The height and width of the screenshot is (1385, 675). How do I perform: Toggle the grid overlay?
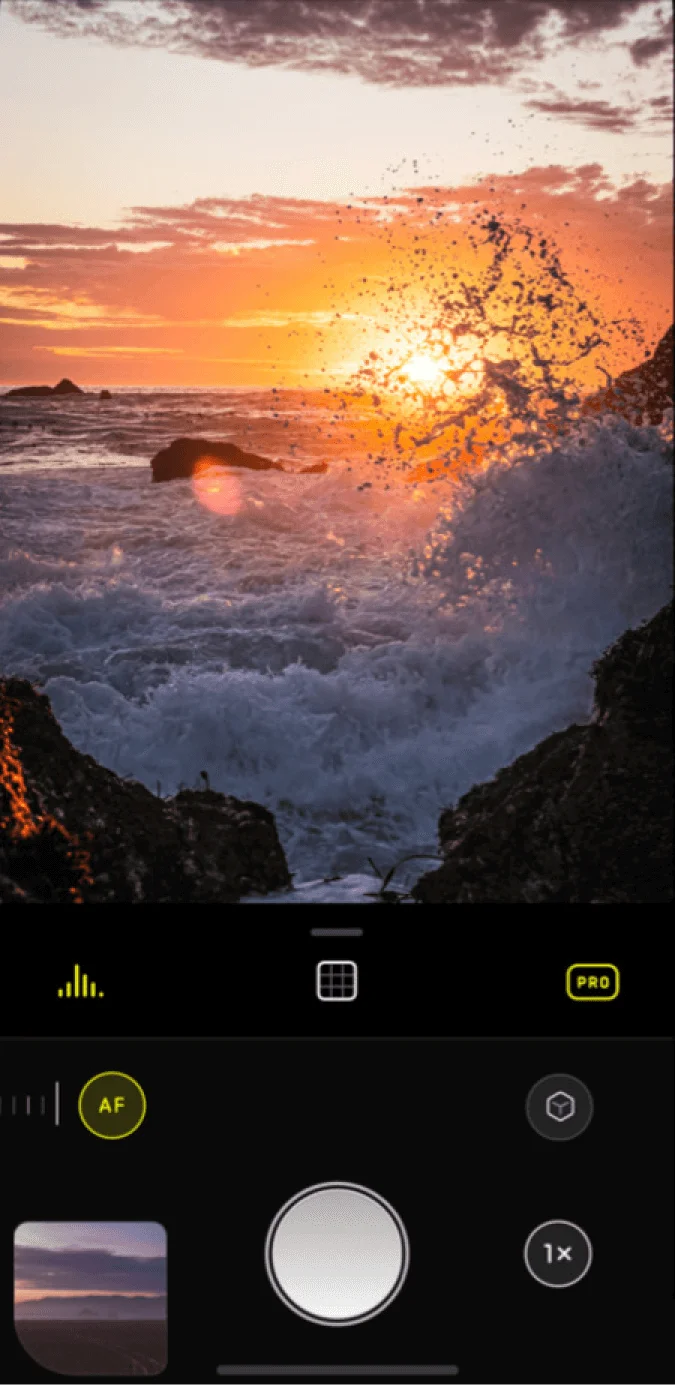pos(337,982)
